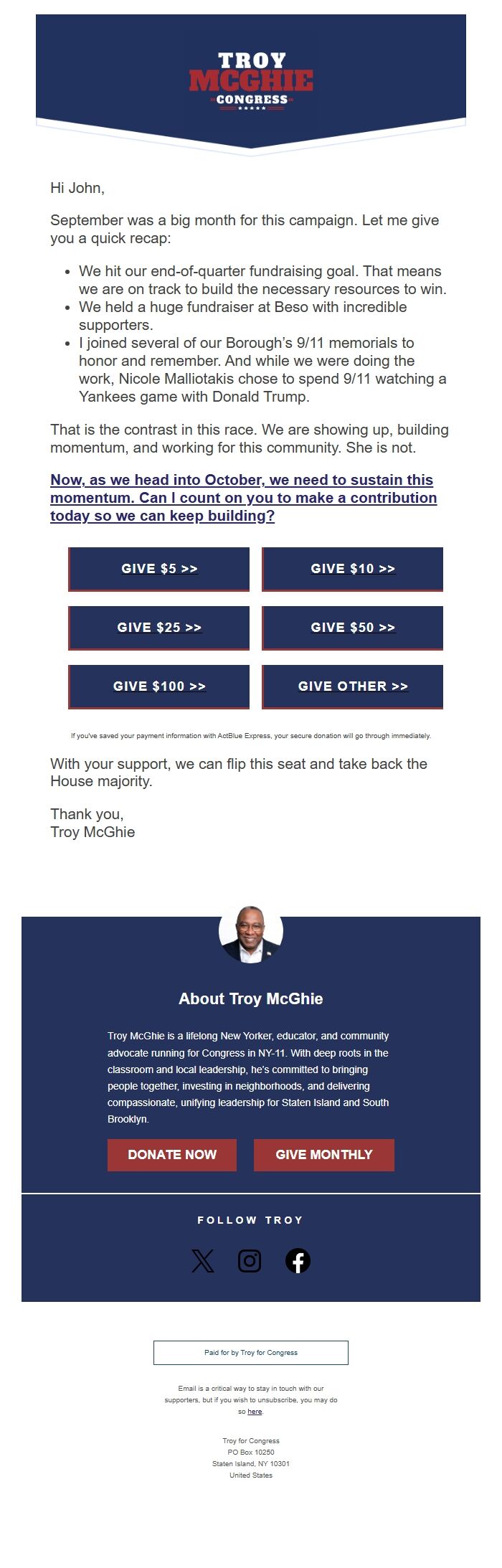Tap the GIVE $5 button
Screen dimensions: 502x1568
159,569
